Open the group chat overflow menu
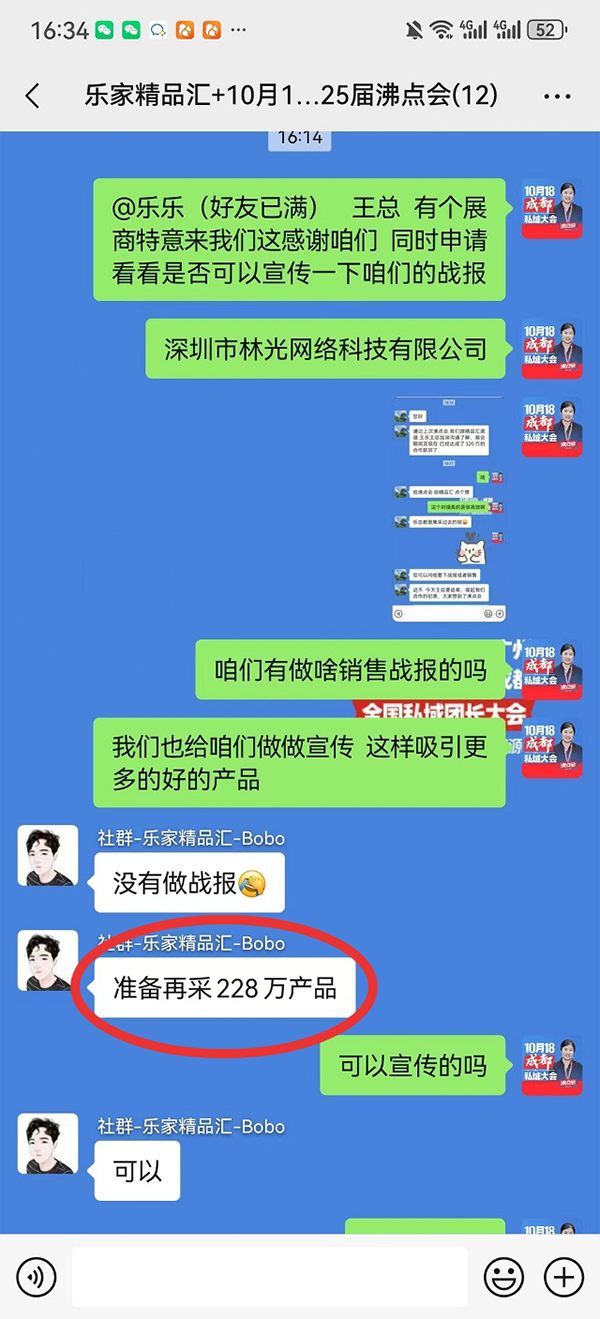This screenshot has width=600, height=1319. (556, 97)
